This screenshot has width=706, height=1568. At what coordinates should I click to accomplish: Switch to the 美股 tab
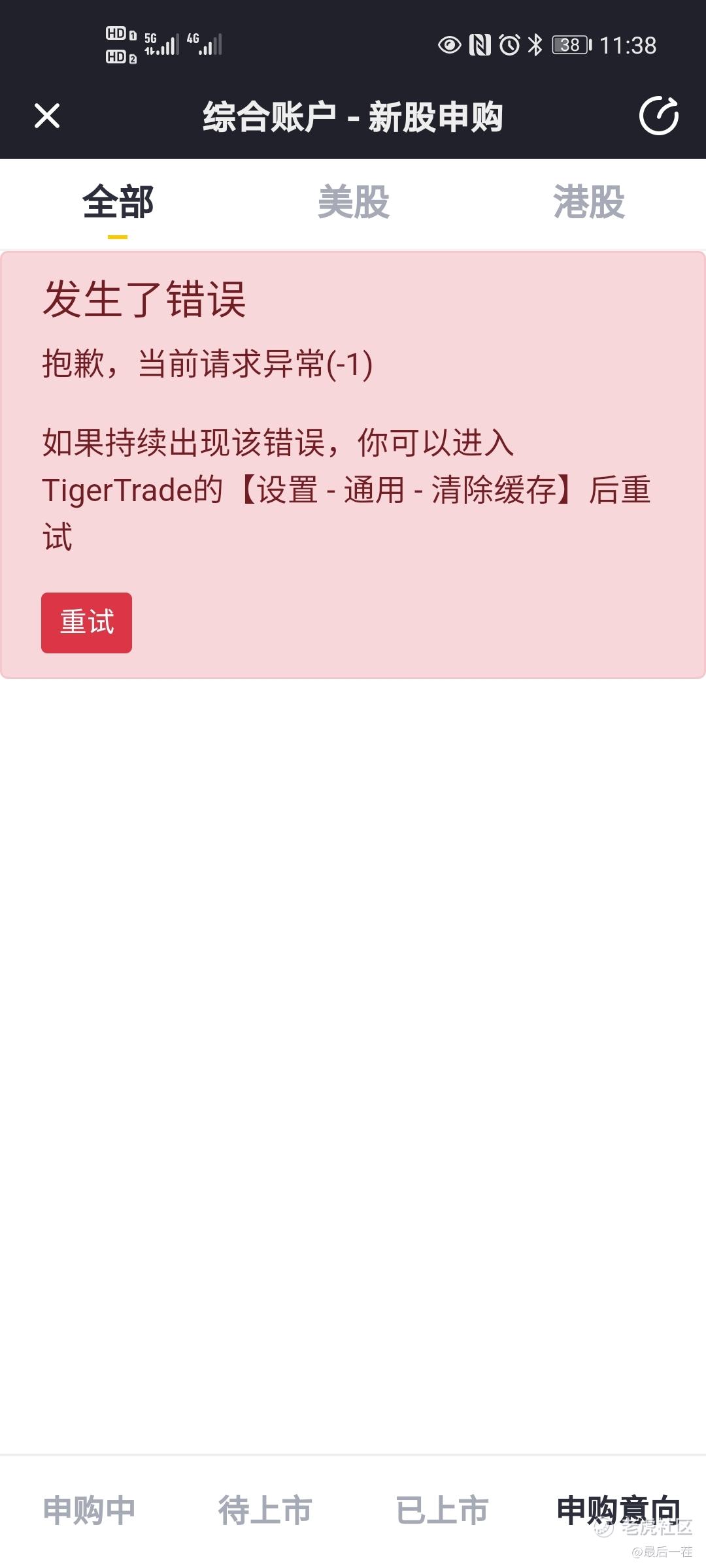point(353,202)
